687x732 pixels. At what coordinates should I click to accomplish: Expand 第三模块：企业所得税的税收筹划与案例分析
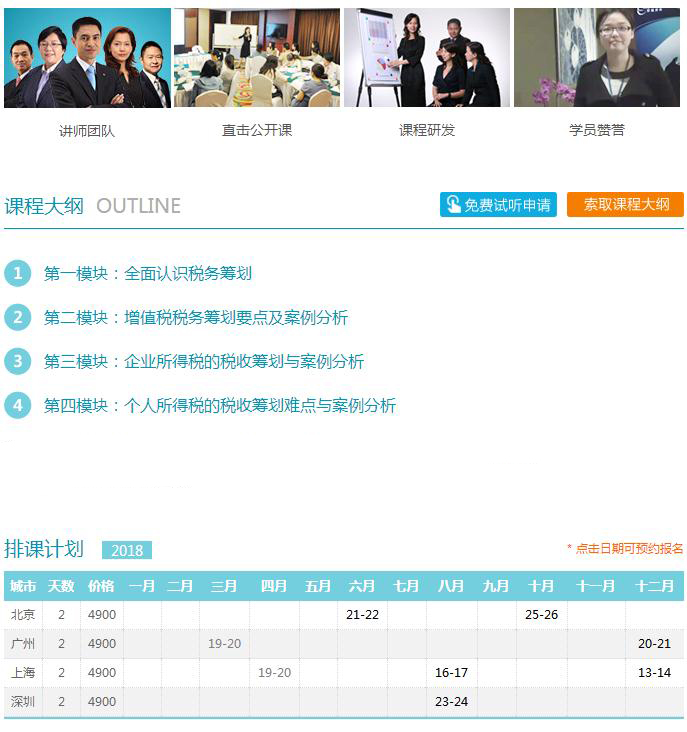click(x=204, y=362)
